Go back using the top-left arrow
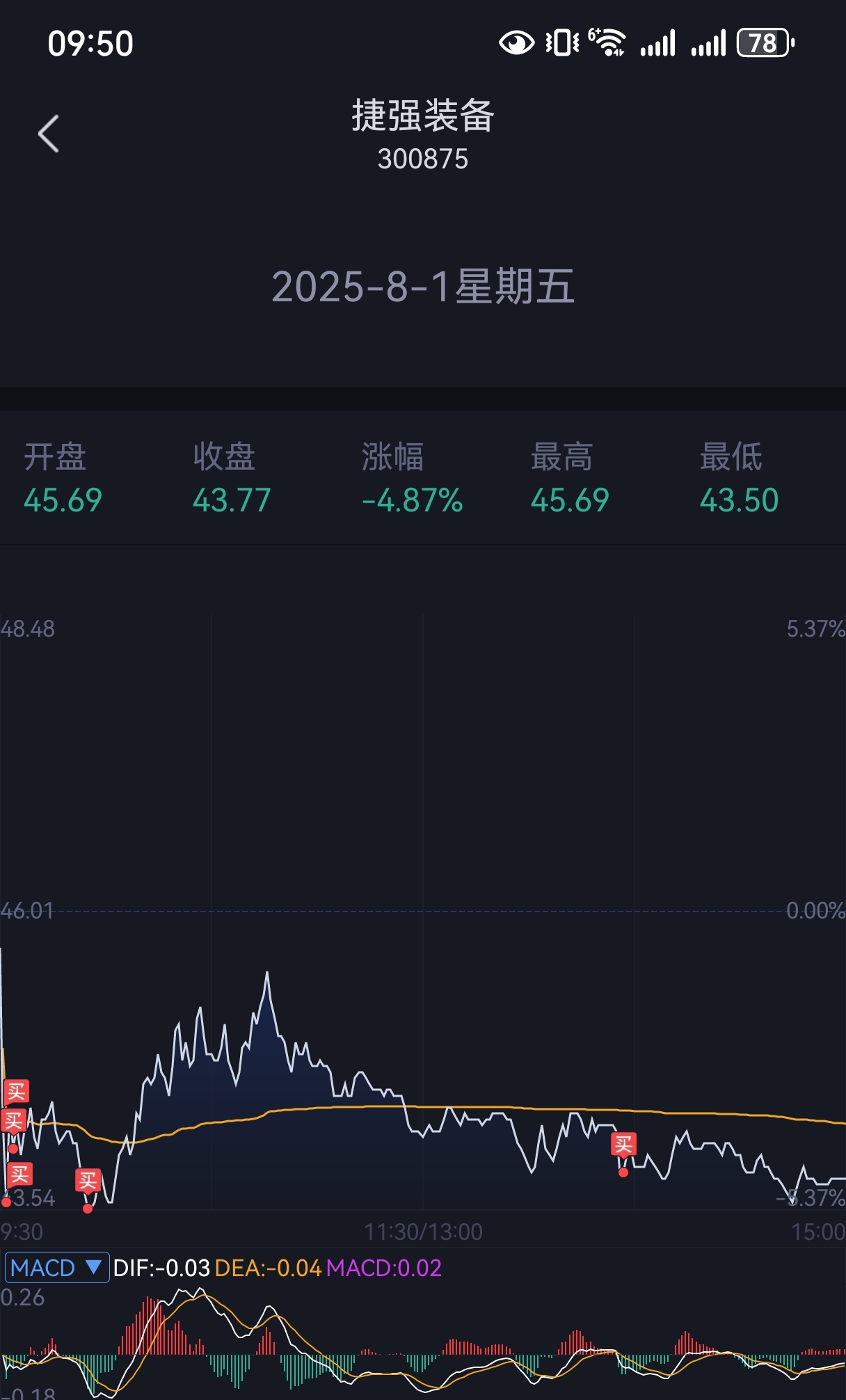846x1400 pixels. [49, 134]
